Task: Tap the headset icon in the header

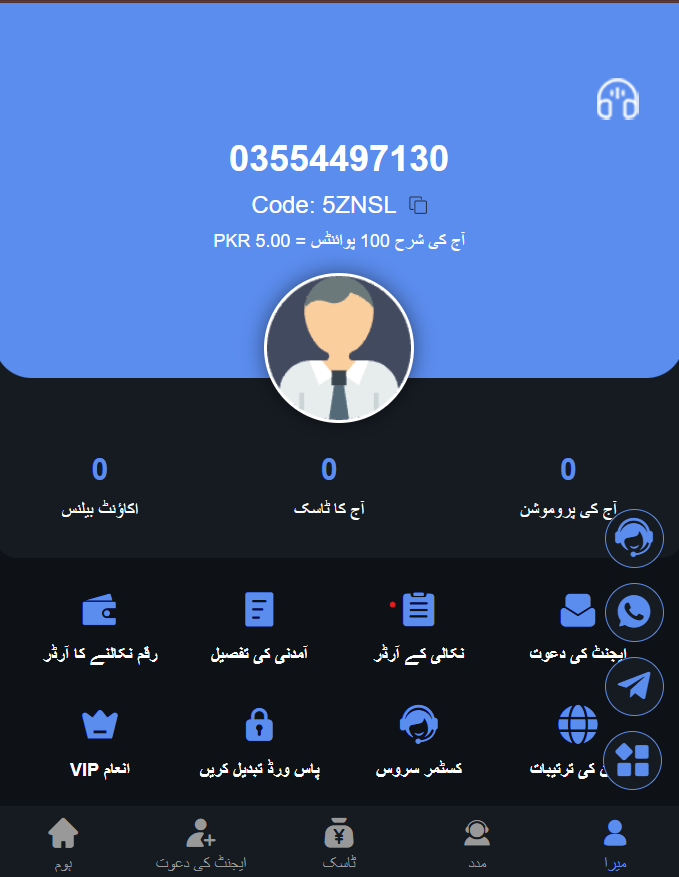Action: point(618,100)
